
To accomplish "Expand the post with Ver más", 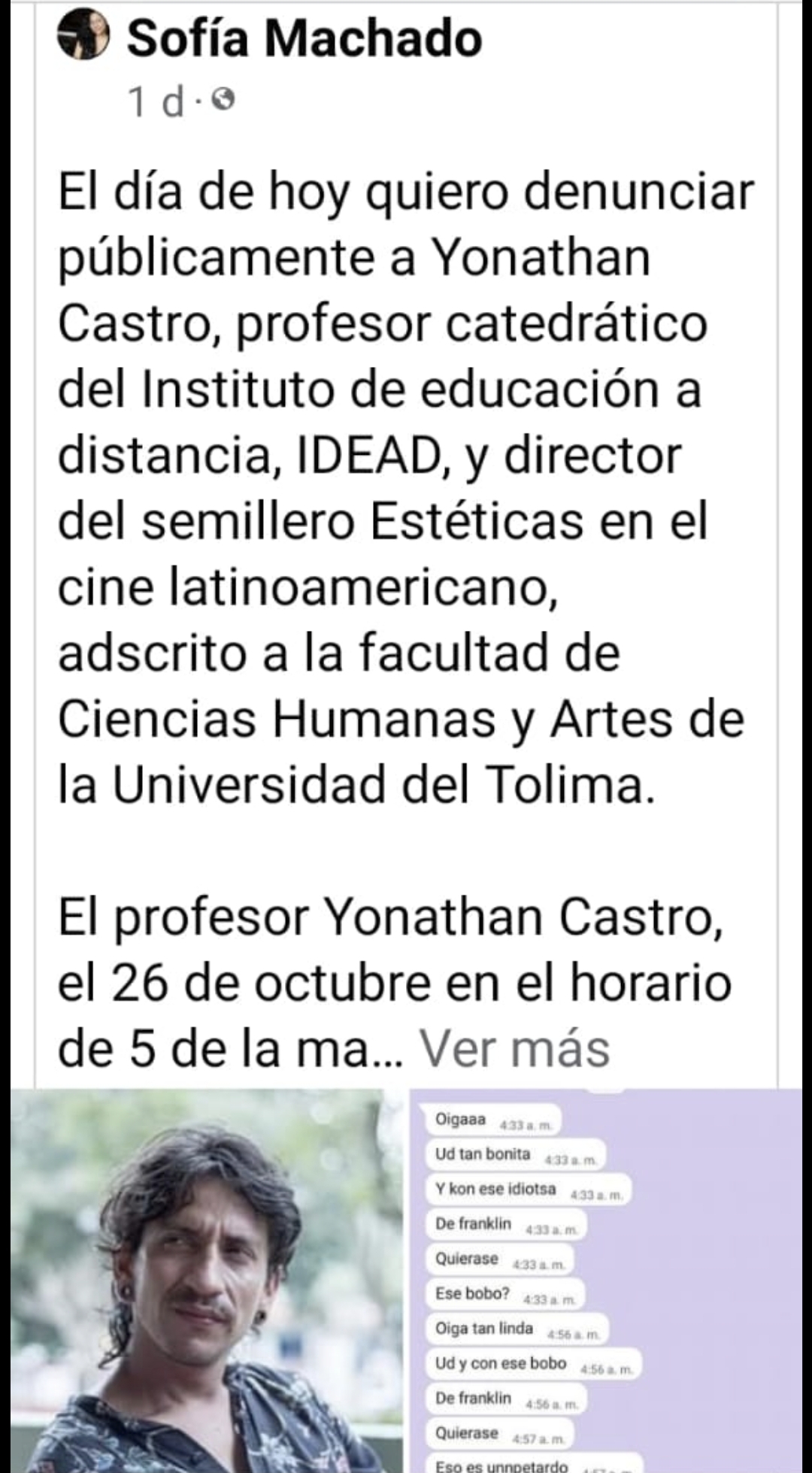I will 514,1048.
